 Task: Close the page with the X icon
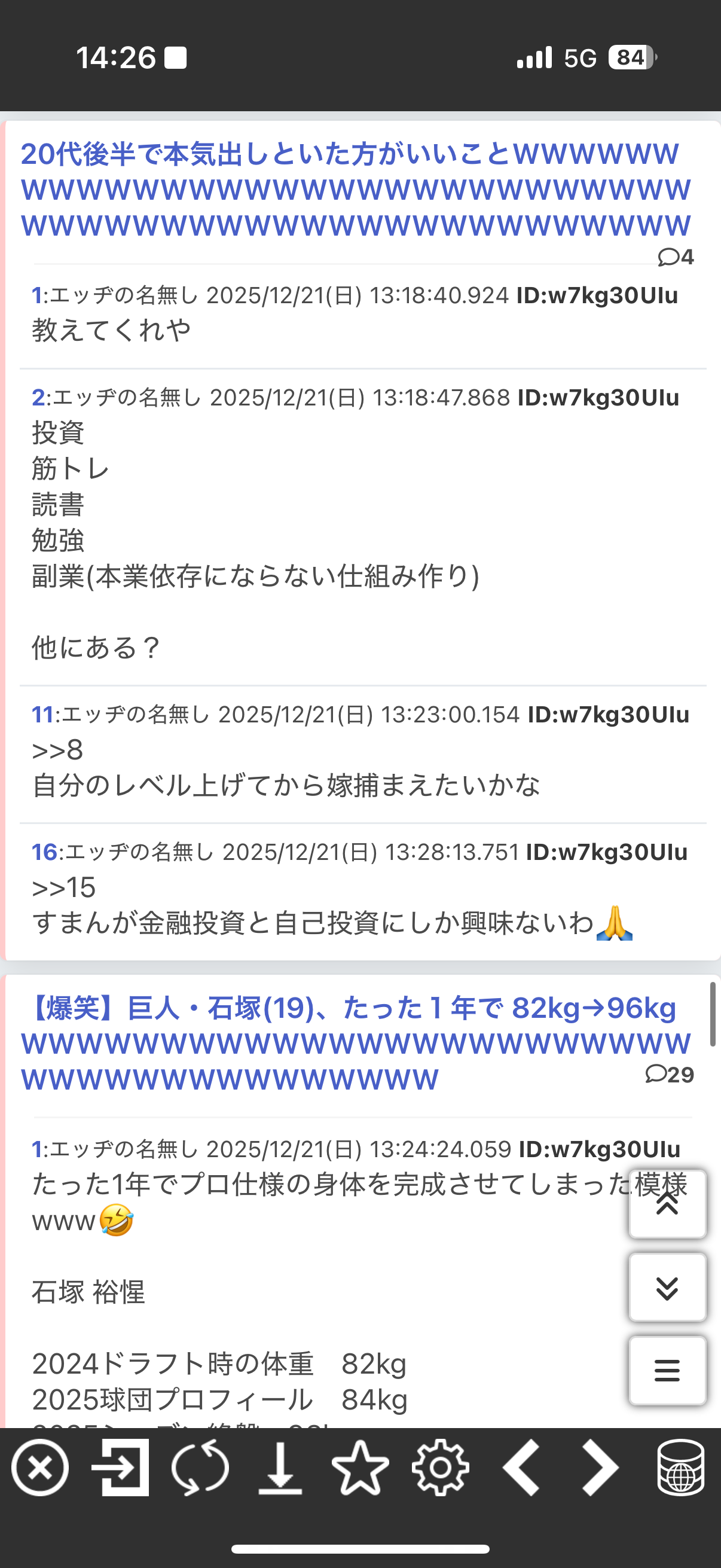click(x=40, y=1468)
